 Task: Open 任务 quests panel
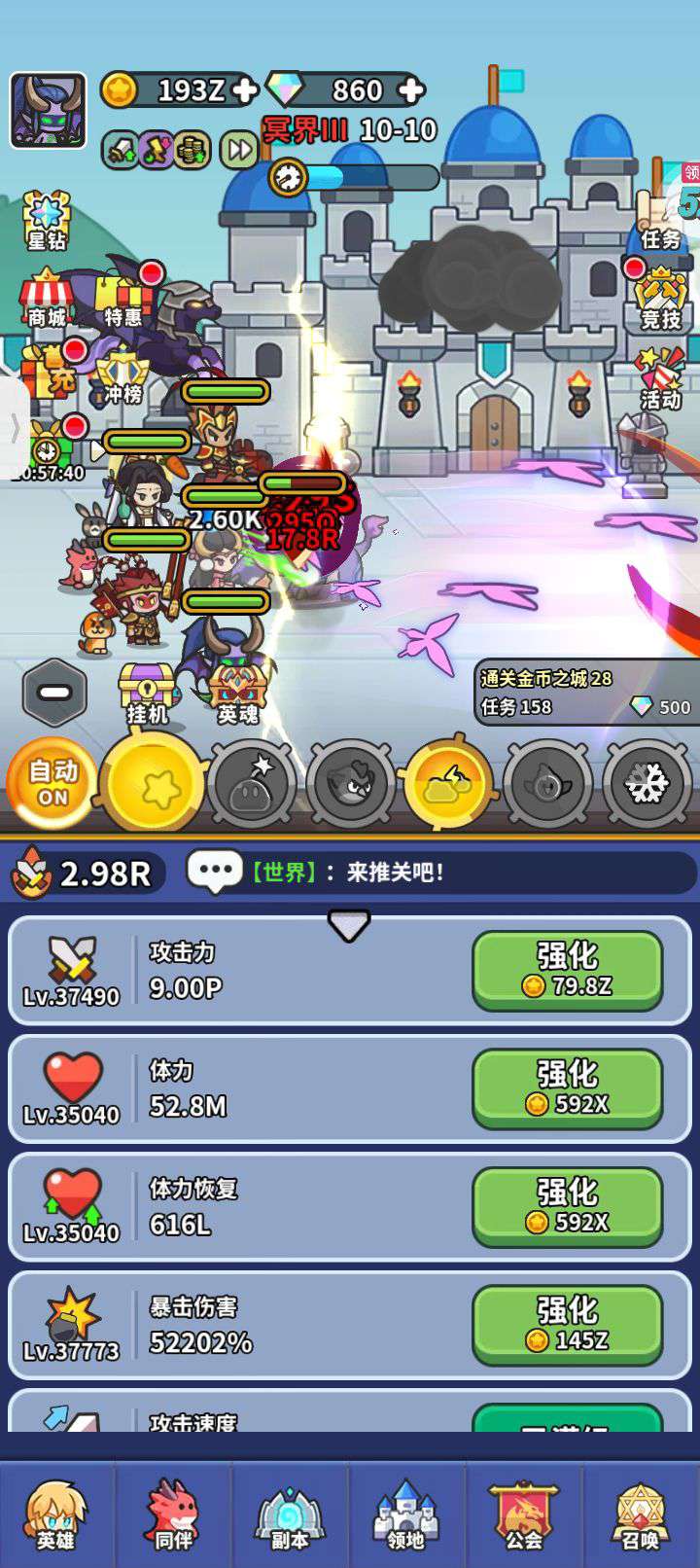tap(660, 222)
